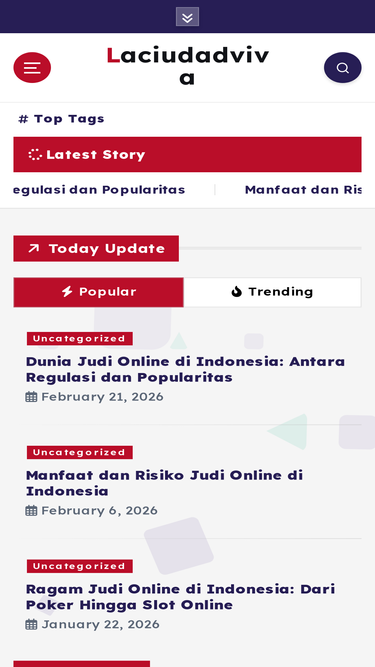The width and height of the screenshot is (375, 667).
Task: Open the search icon
Action: [343, 68]
